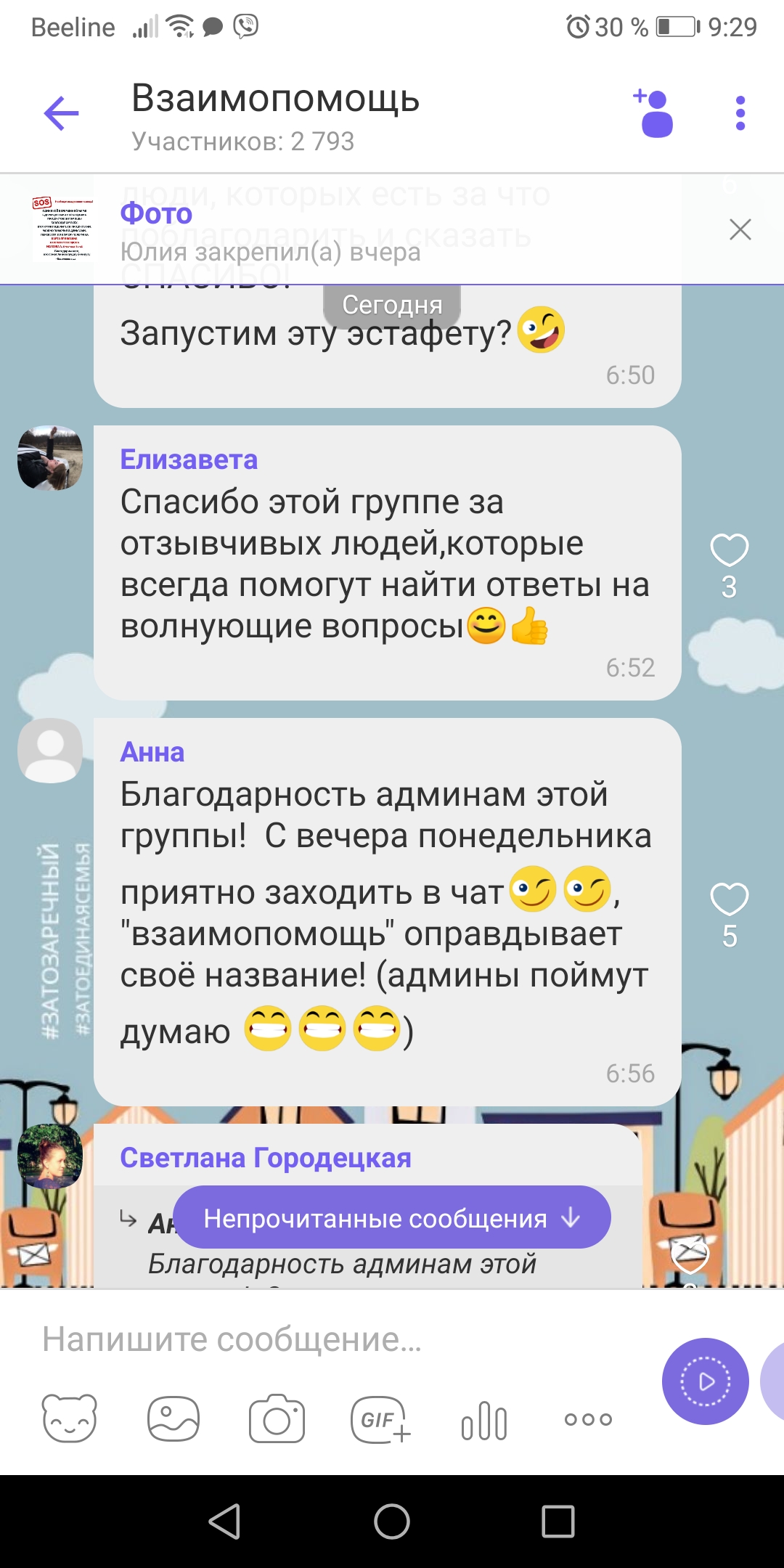784x1568 pixels.
Task: Show more attachment options
Action: click(588, 1419)
